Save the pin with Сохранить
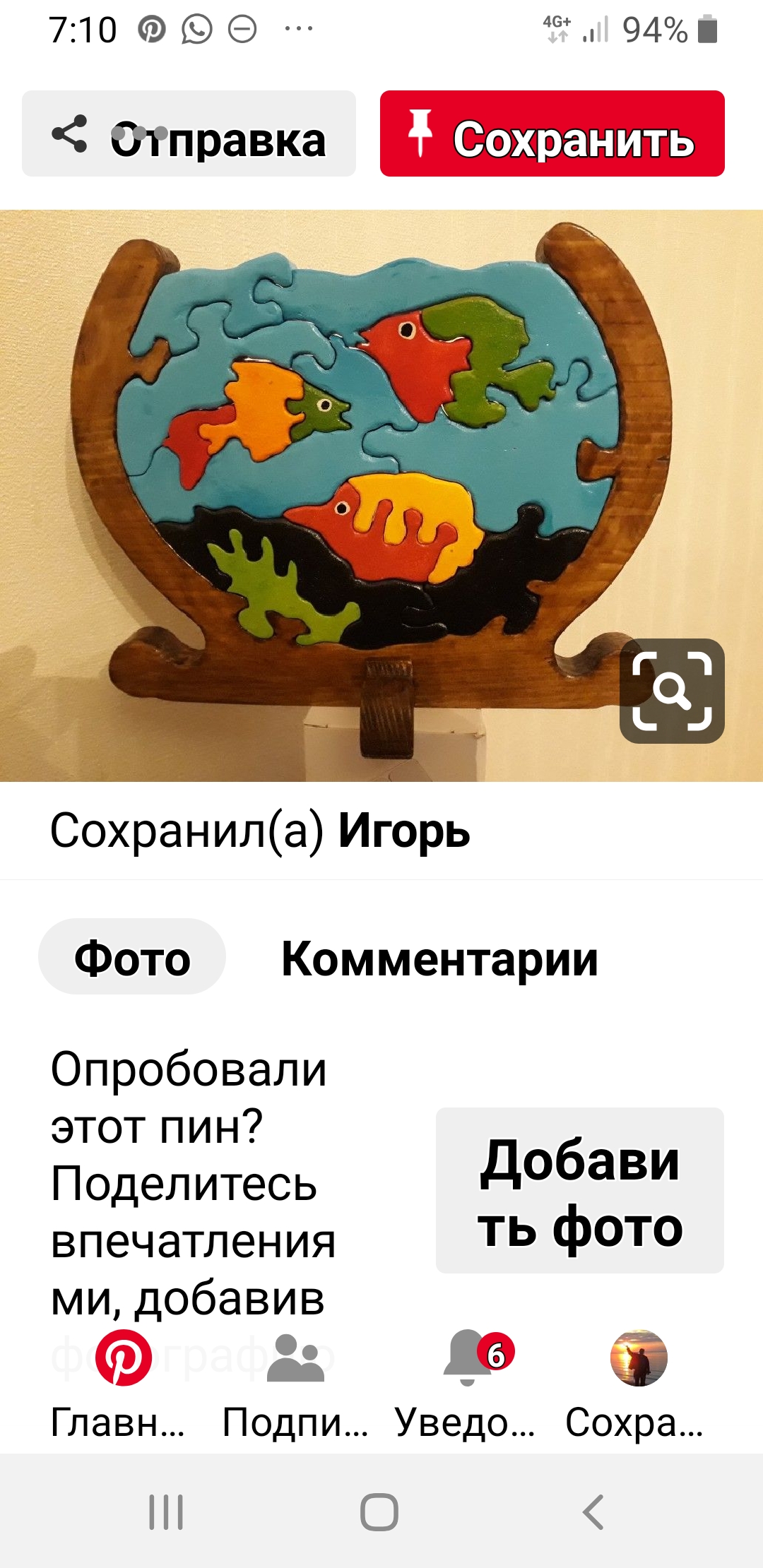Viewport: 763px width, 1568px height. click(x=552, y=133)
